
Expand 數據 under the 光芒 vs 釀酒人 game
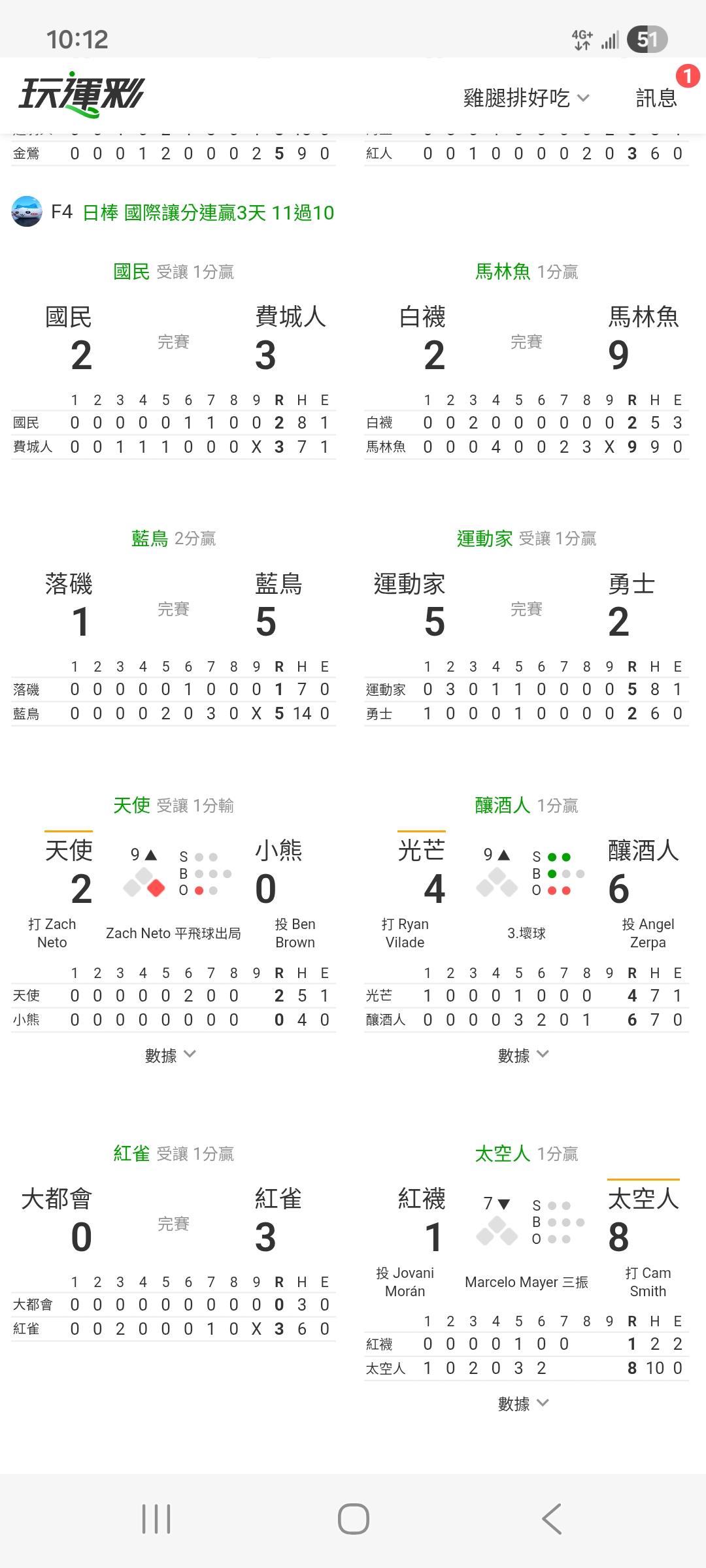click(524, 1055)
